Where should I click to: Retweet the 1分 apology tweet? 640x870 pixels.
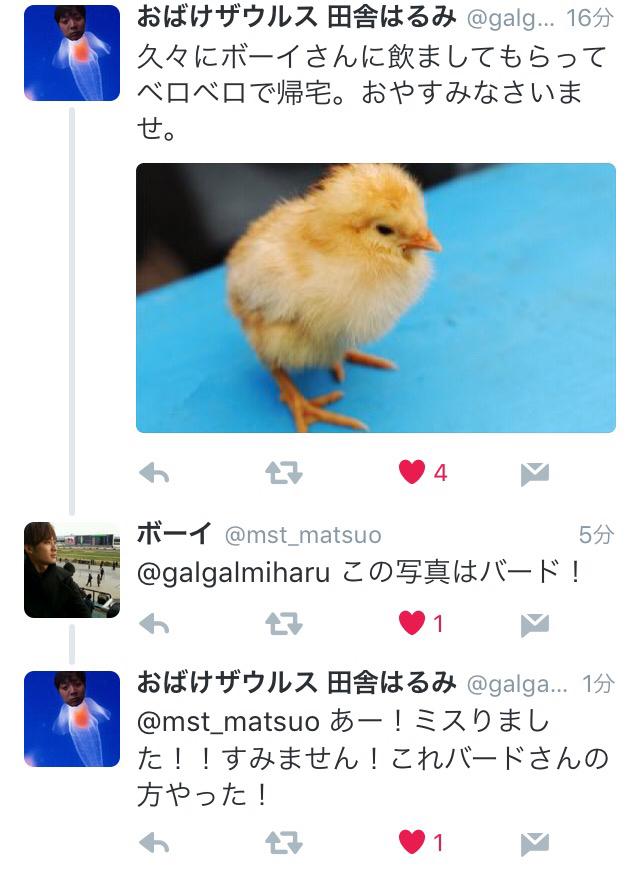pos(284,843)
